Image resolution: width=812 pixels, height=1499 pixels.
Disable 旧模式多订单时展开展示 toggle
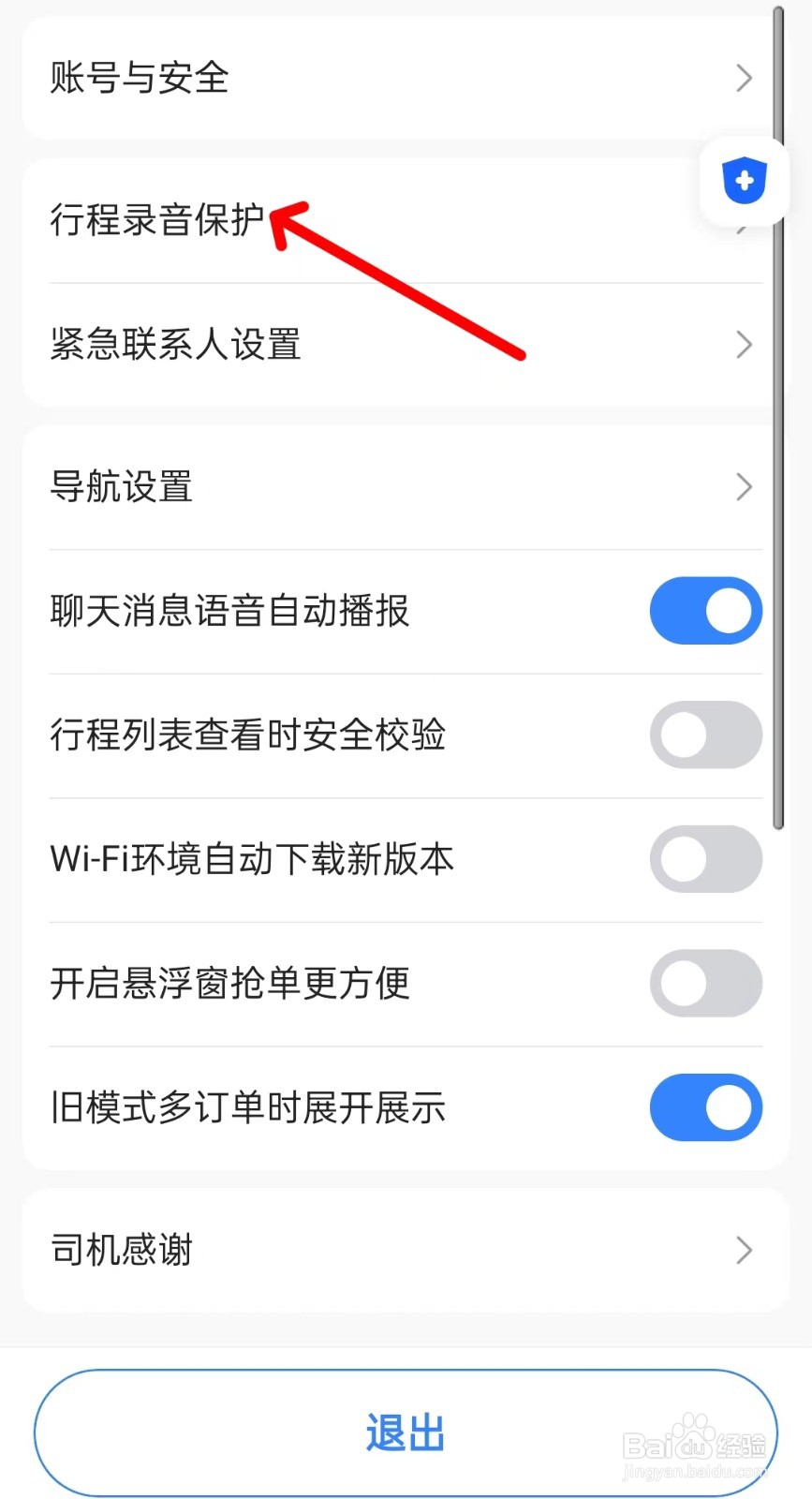[x=705, y=1107]
